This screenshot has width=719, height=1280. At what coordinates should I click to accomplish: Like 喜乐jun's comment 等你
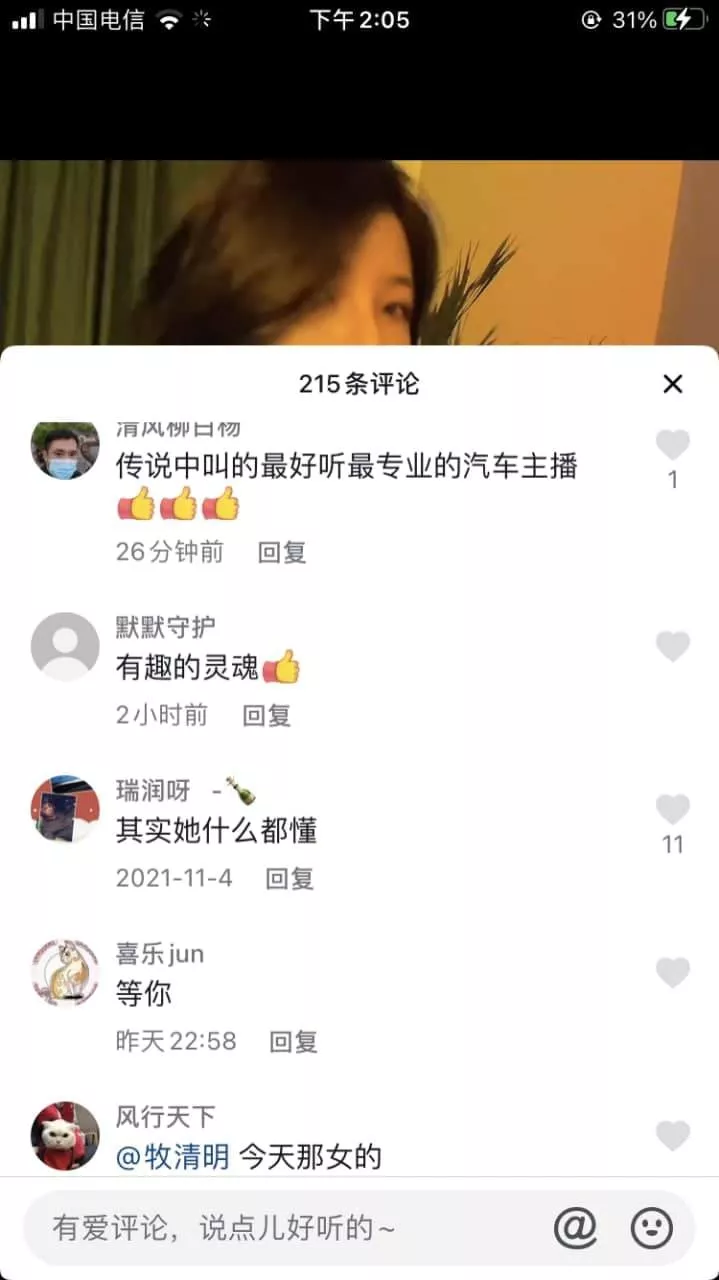[673, 972]
